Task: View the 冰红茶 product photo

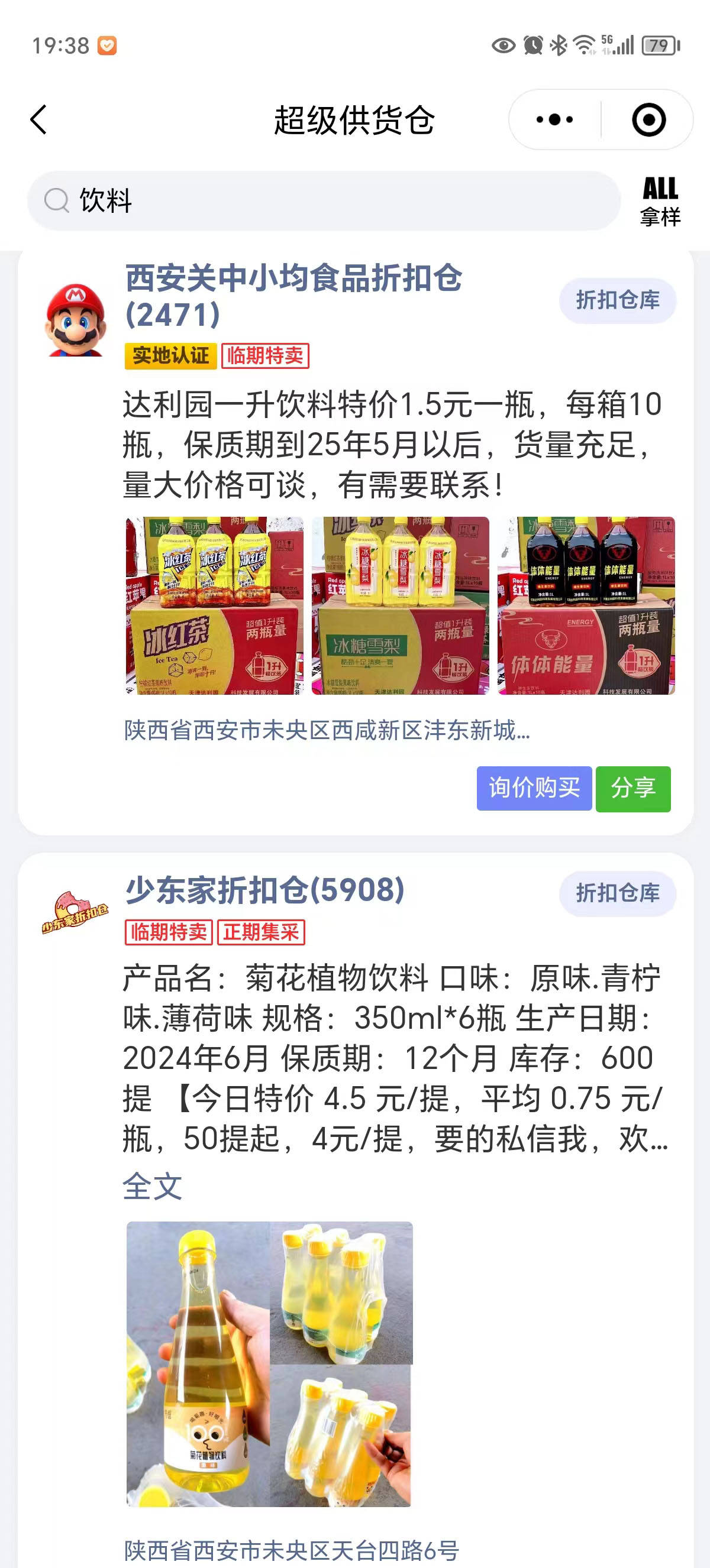Action: click(214, 605)
